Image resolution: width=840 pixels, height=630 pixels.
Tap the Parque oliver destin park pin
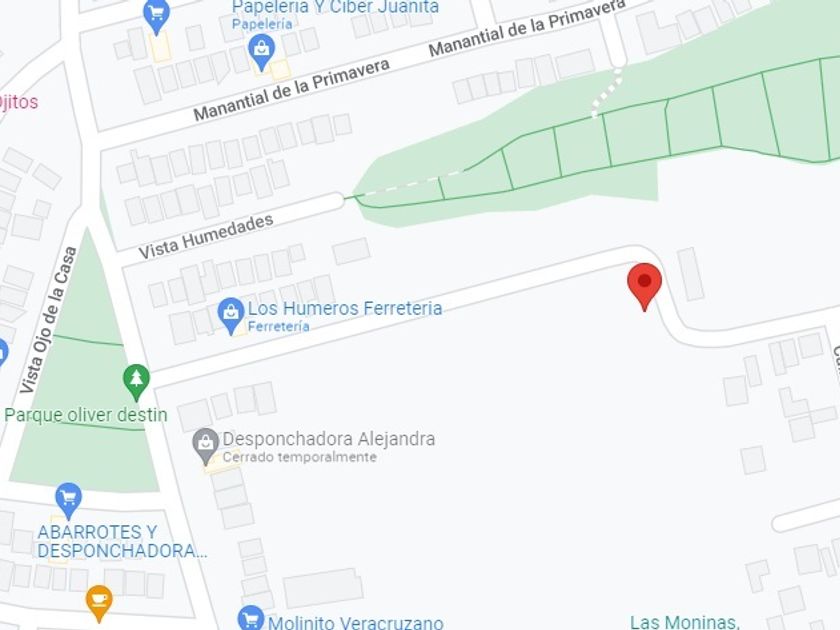tap(137, 382)
